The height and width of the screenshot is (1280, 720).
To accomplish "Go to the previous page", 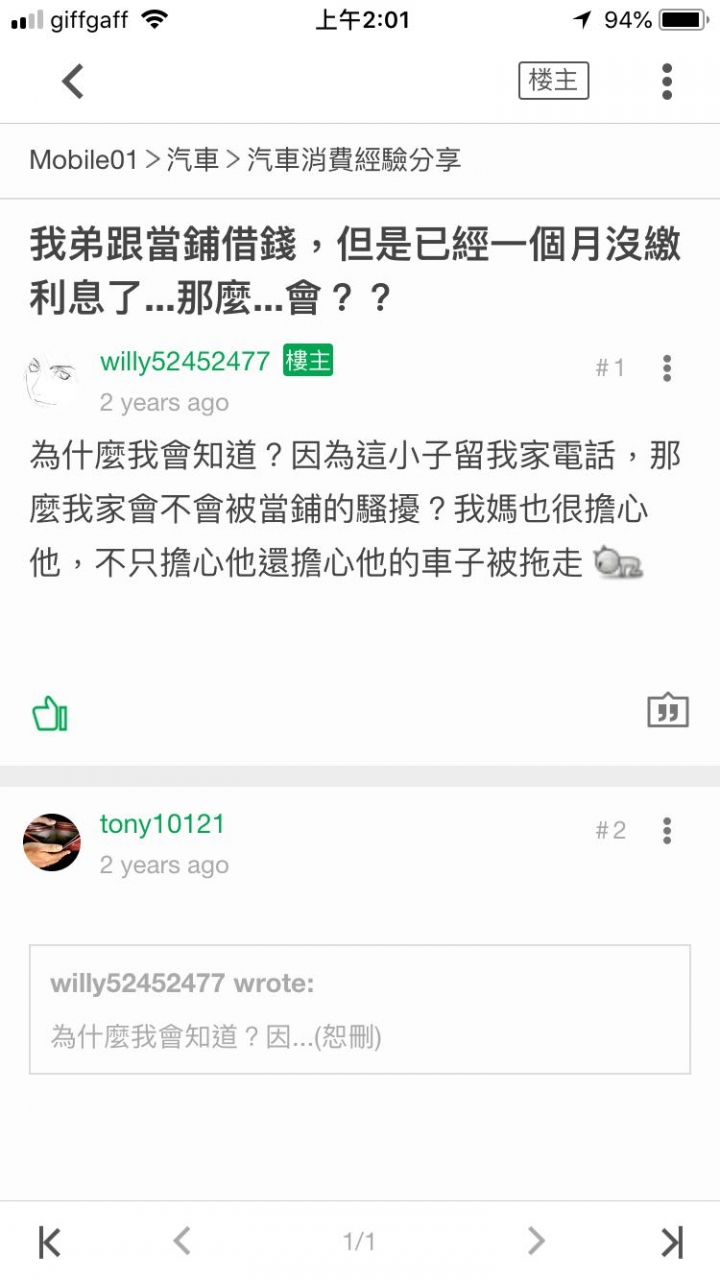I will (182, 1242).
